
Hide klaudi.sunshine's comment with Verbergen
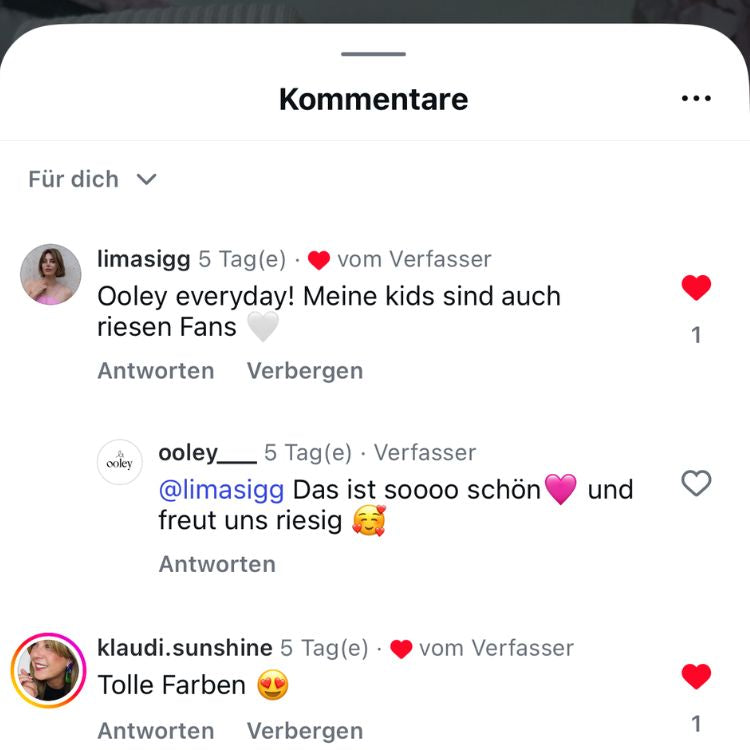click(305, 731)
